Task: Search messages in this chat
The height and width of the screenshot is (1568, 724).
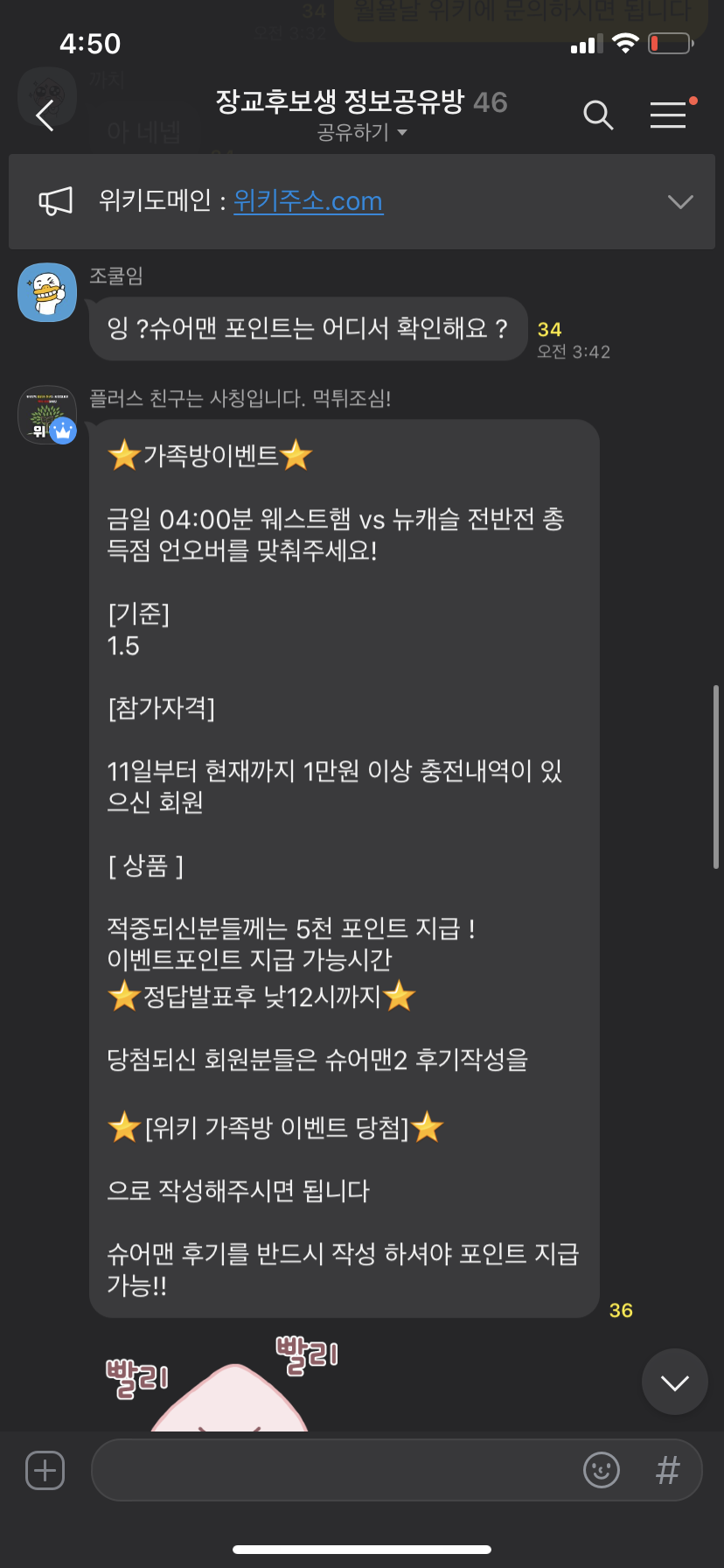Action: [598, 115]
